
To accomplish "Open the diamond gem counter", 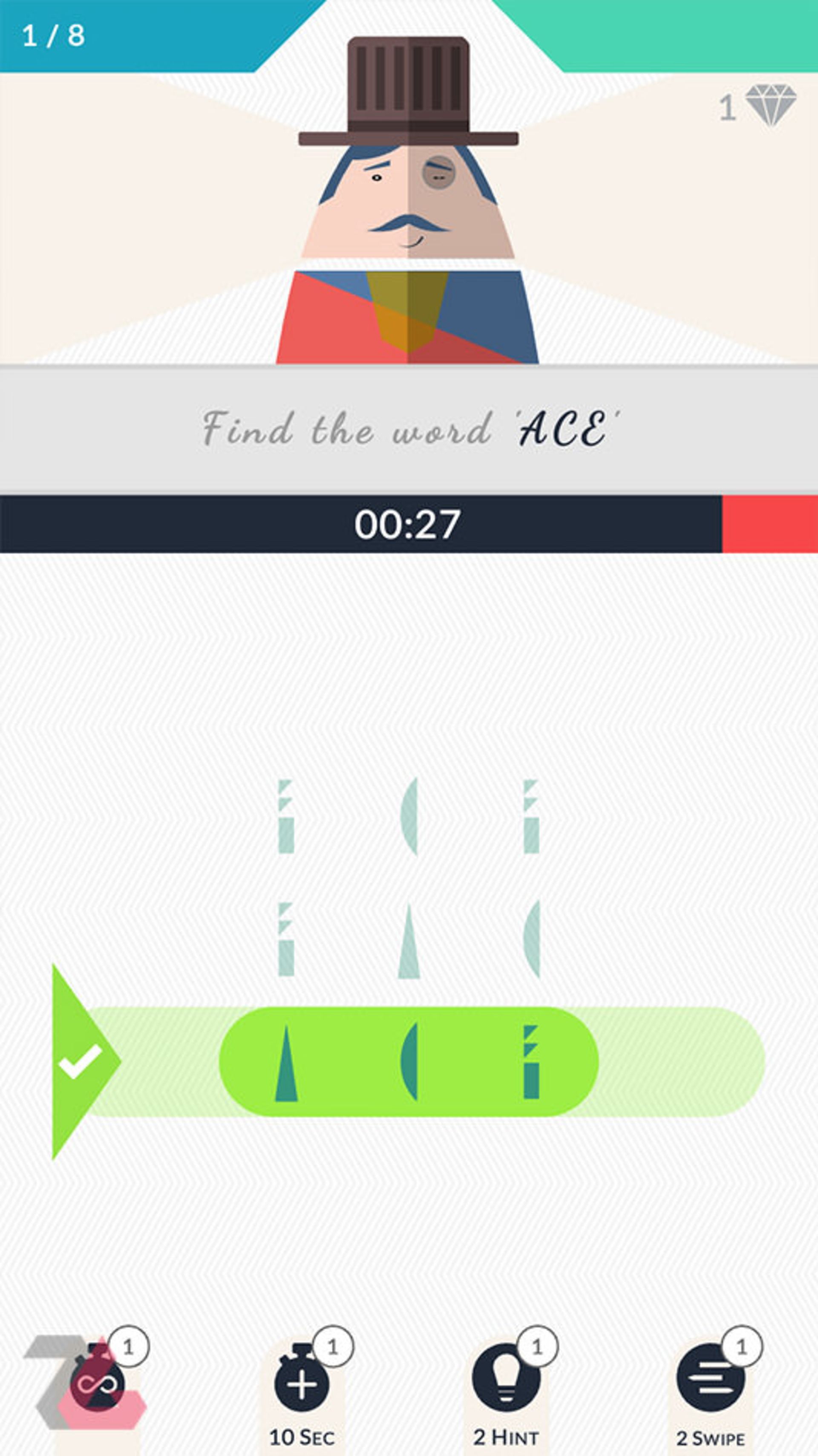I will (770, 106).
